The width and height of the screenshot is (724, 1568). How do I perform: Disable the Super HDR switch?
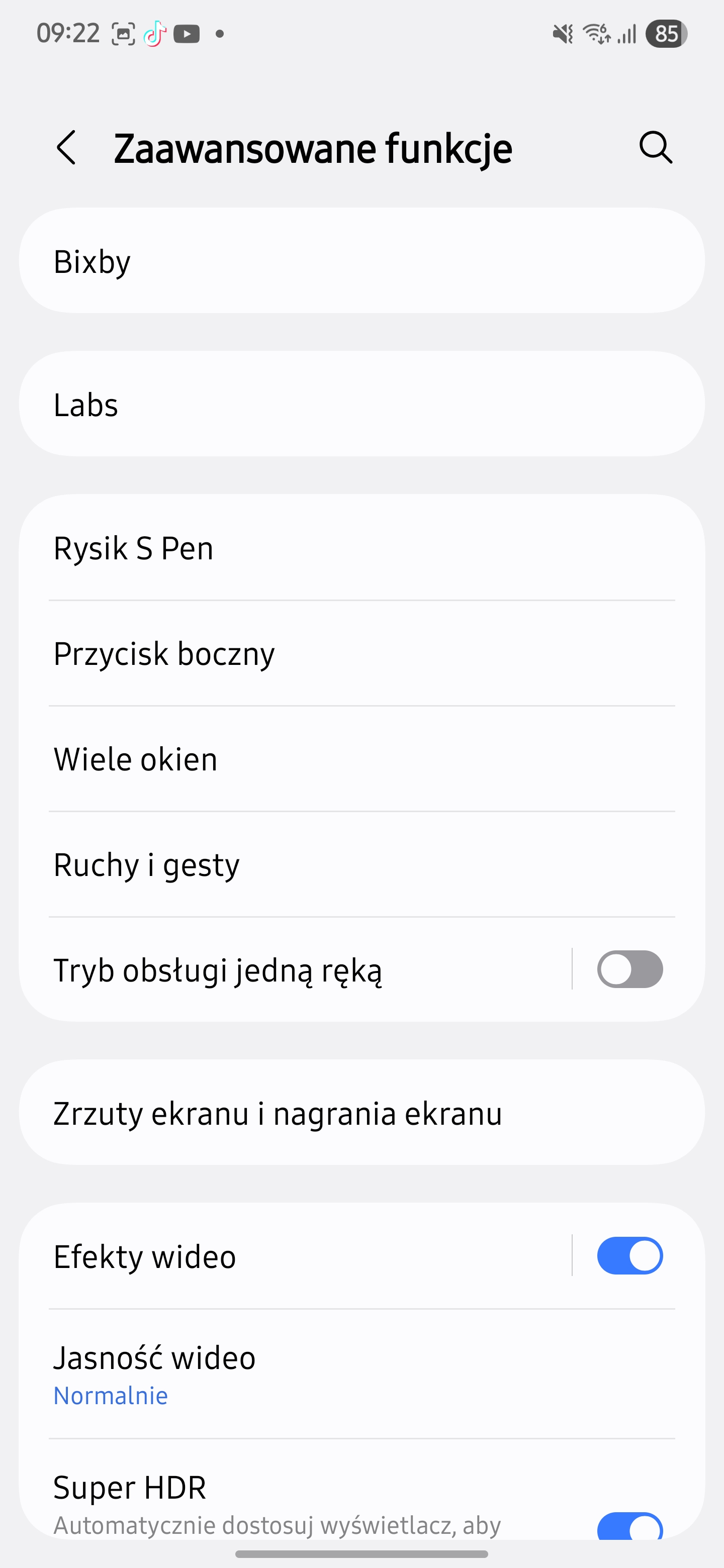pyautogui.click(x=629, y=1526)
